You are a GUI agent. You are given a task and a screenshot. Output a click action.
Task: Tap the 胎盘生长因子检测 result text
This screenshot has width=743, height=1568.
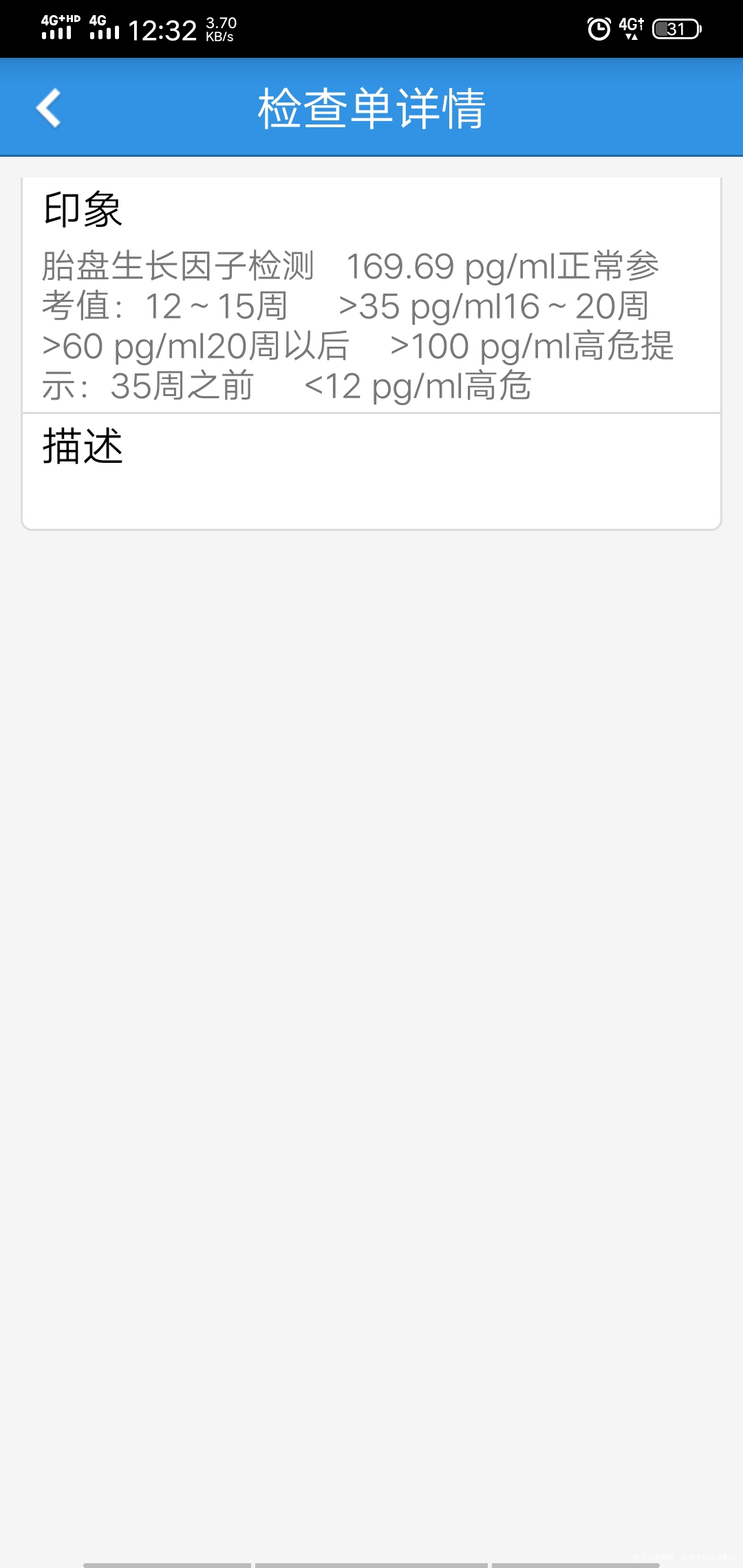(x=175, y=267)
